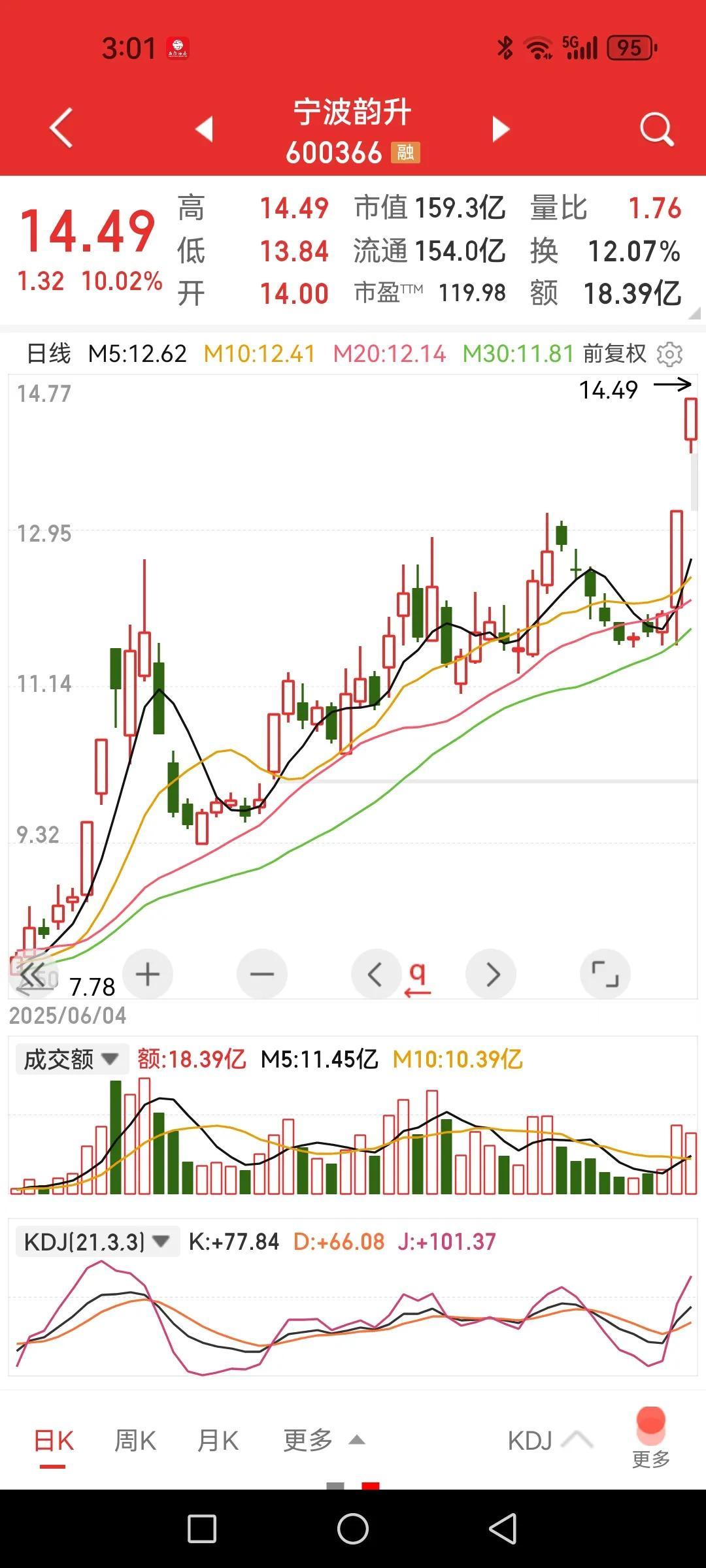Go back using the top-left arrow

click(61, 128)
